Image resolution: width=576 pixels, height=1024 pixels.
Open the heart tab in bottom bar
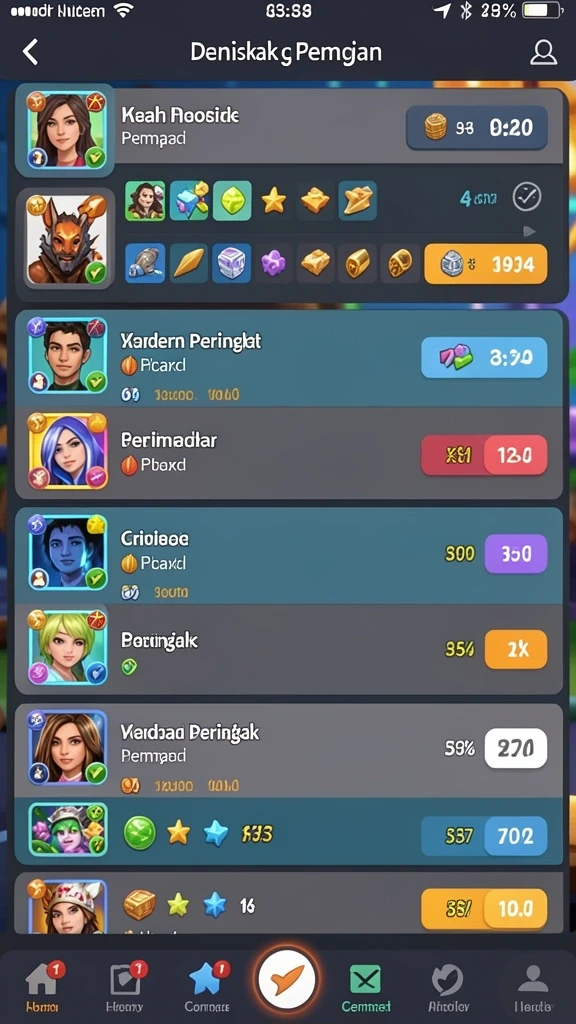coord(448,985)
